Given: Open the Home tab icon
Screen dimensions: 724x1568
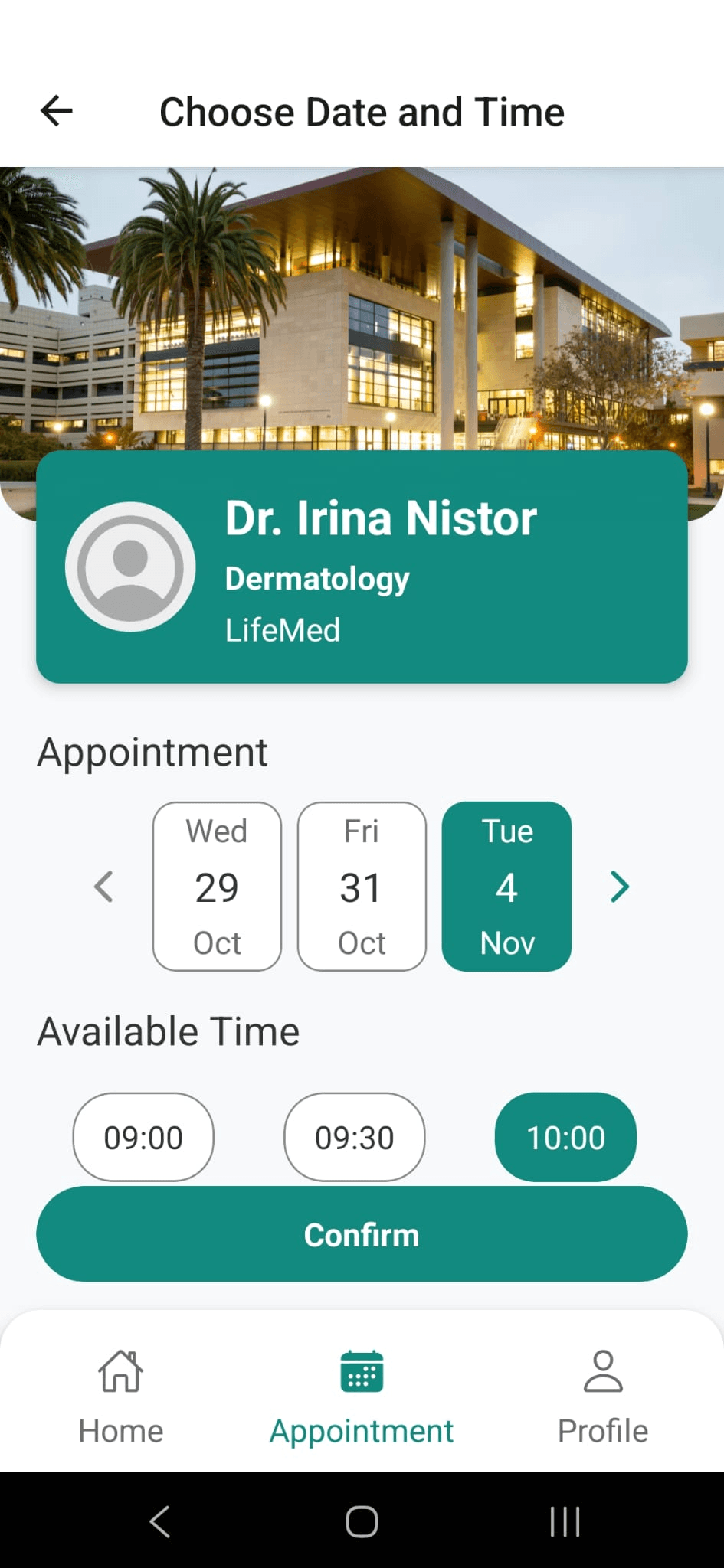Looking at the screenshot, I should (x=120, y=1373).
